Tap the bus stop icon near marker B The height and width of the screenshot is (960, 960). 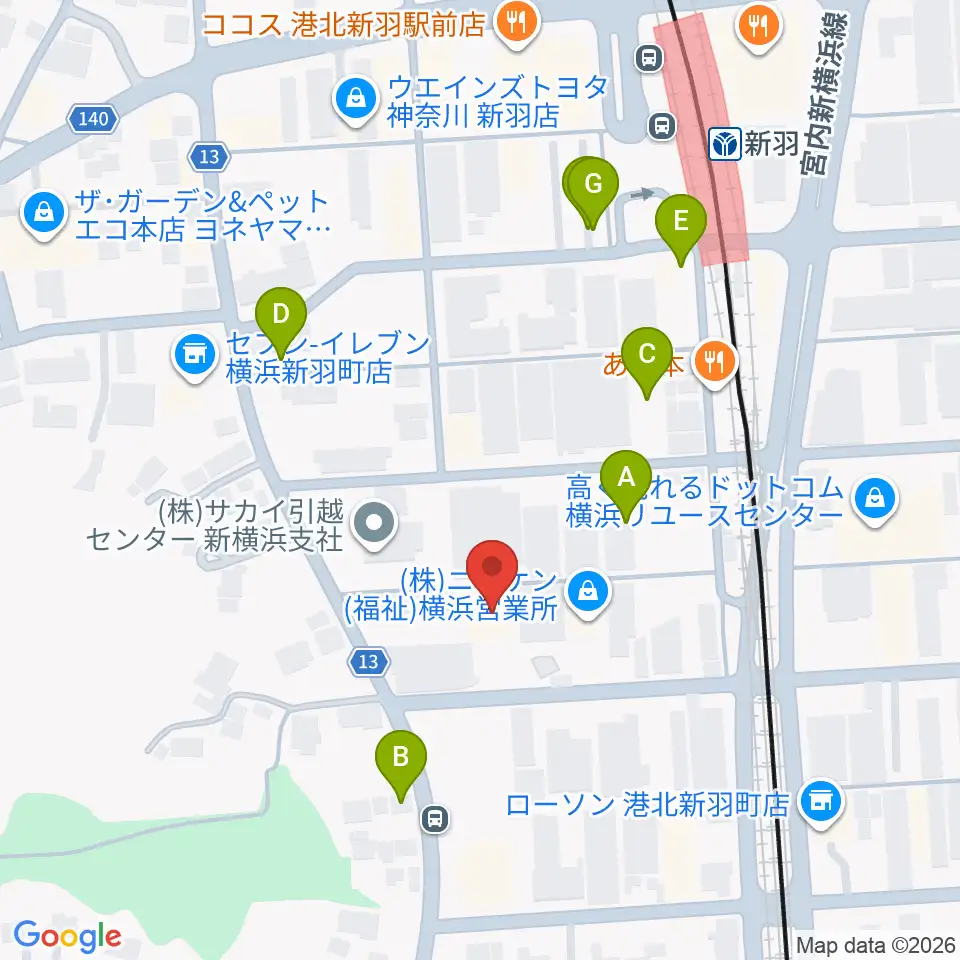(x=435, y=819)
